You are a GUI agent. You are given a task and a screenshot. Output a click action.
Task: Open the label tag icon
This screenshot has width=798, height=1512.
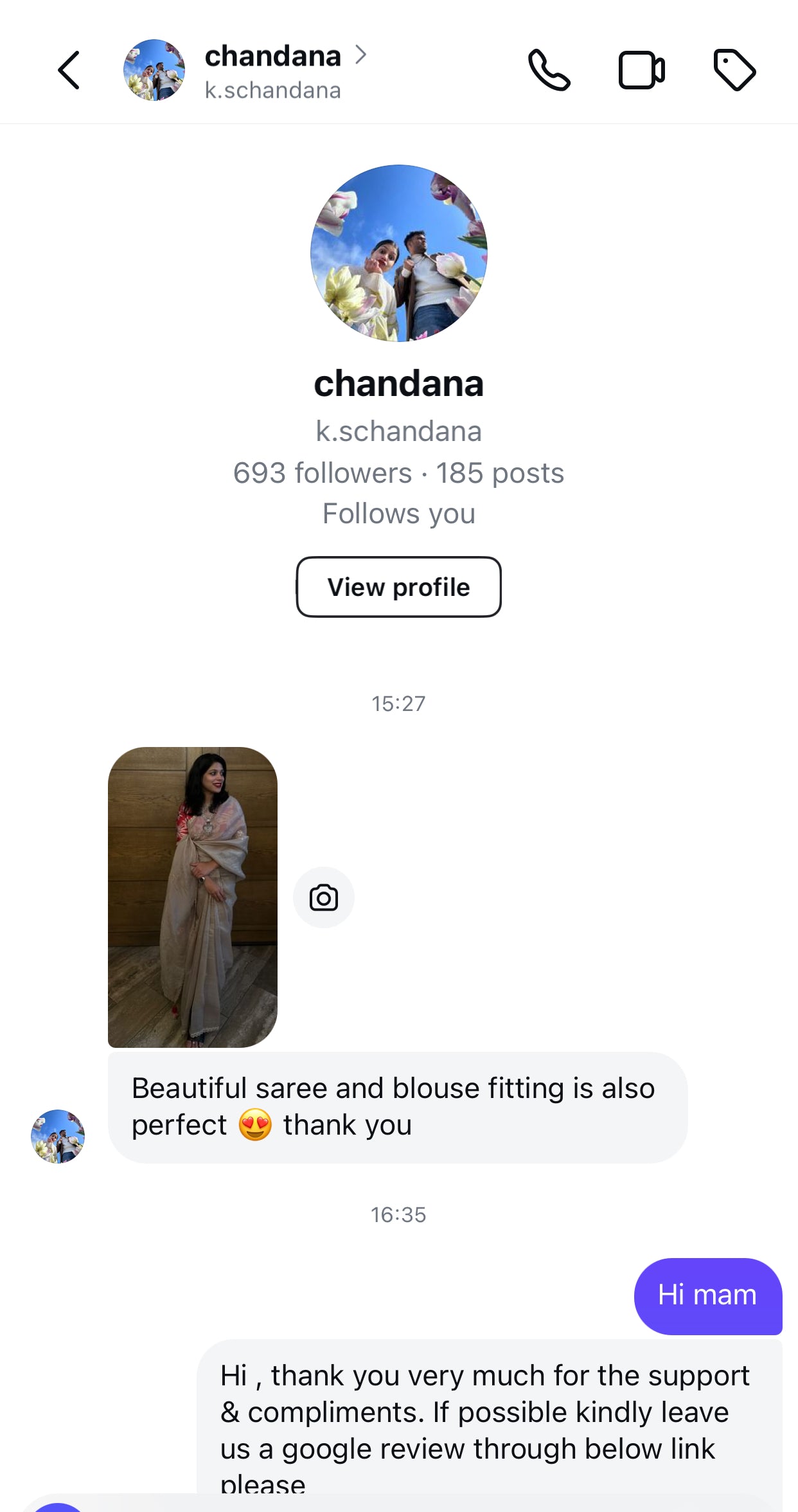click(734, 70)
